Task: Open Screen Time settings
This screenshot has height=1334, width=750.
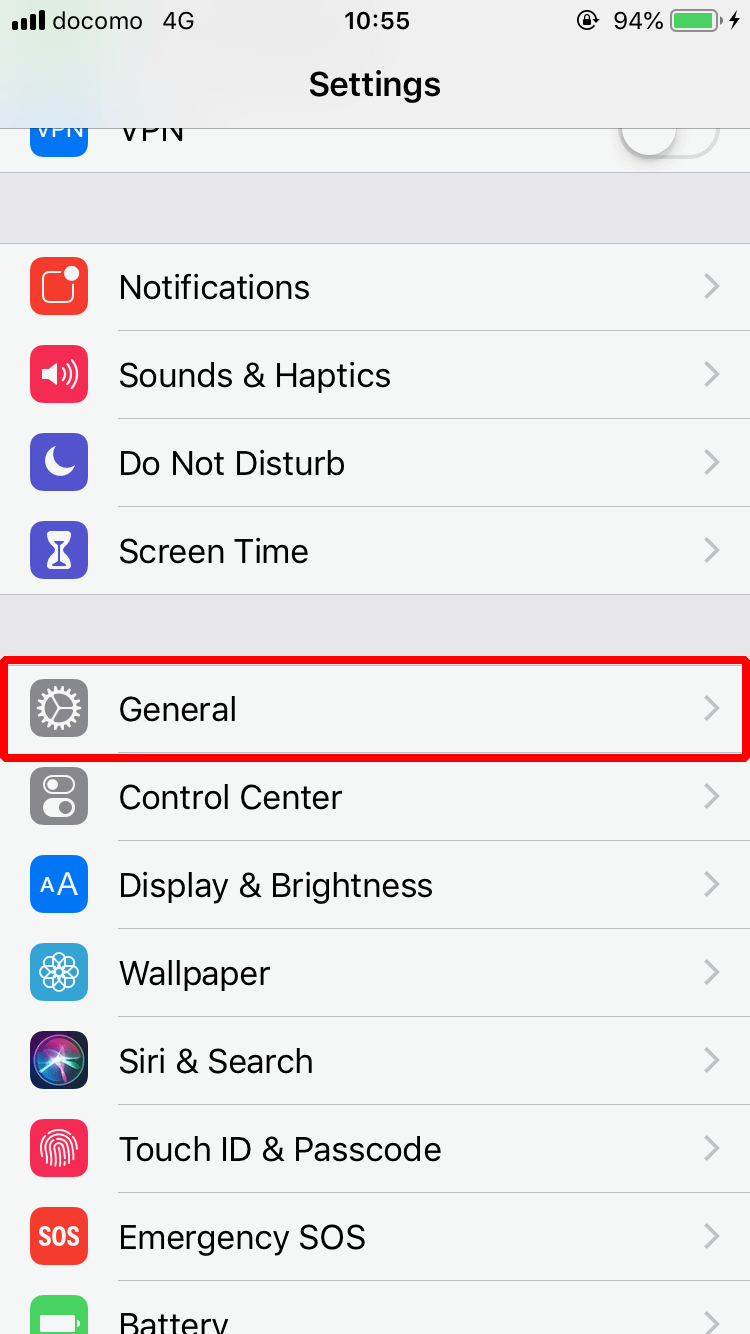Action: 375,551
